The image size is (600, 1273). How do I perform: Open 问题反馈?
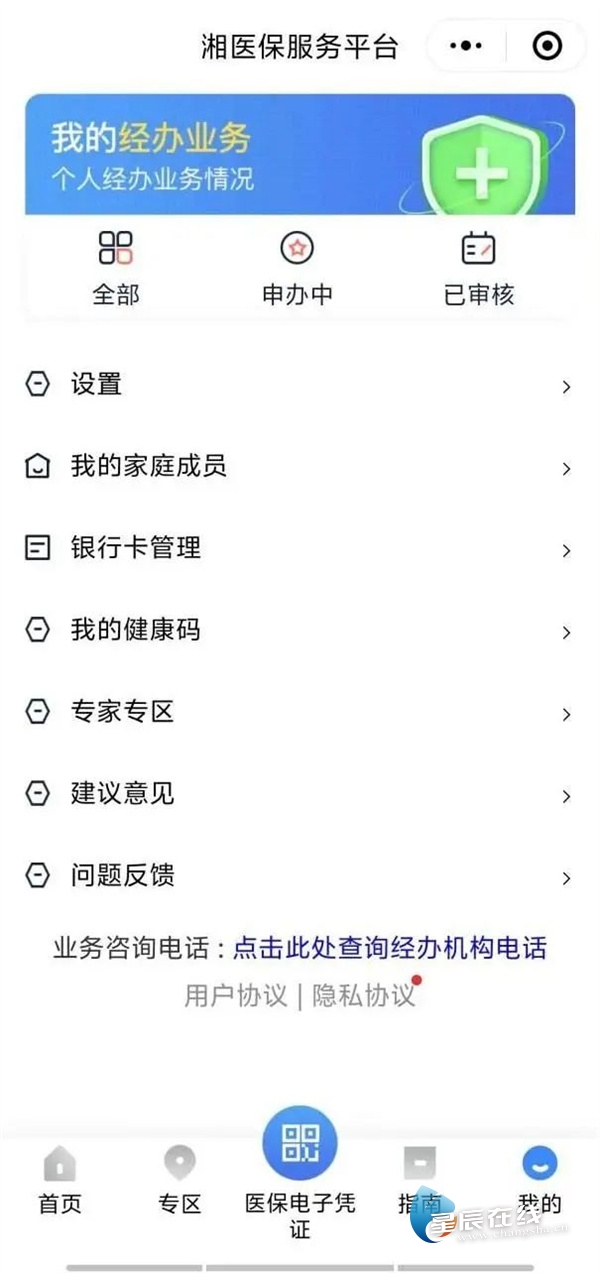coord(300,877)
